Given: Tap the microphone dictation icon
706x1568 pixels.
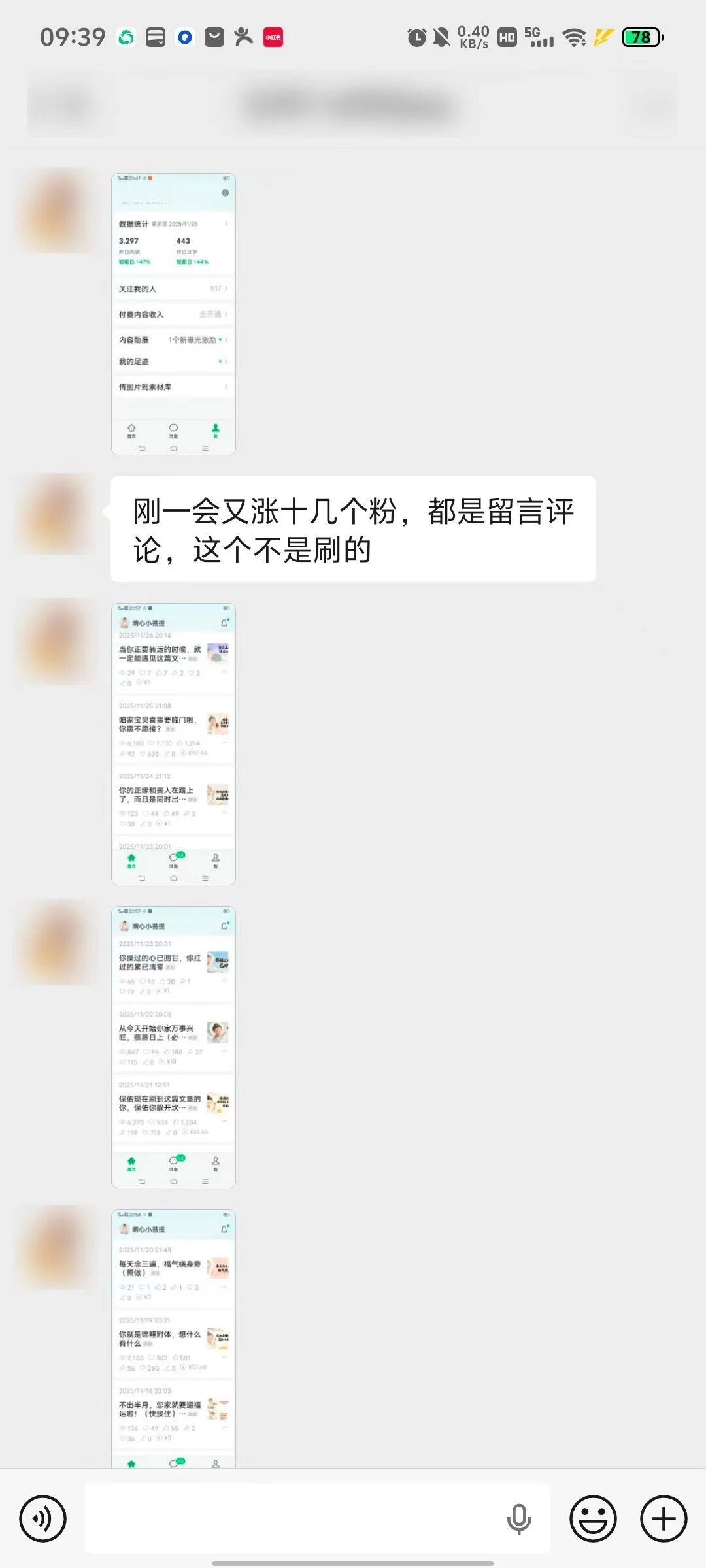Looking at the screenshot, I should (x=519, y=1519).
